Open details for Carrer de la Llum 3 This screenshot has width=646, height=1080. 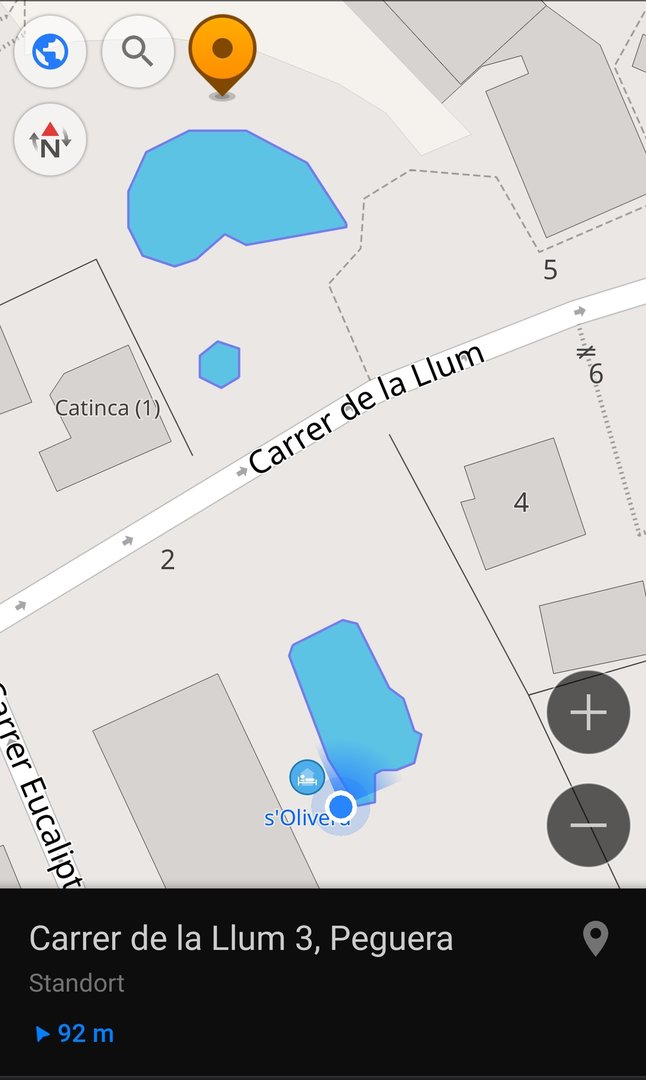point(241,939)
